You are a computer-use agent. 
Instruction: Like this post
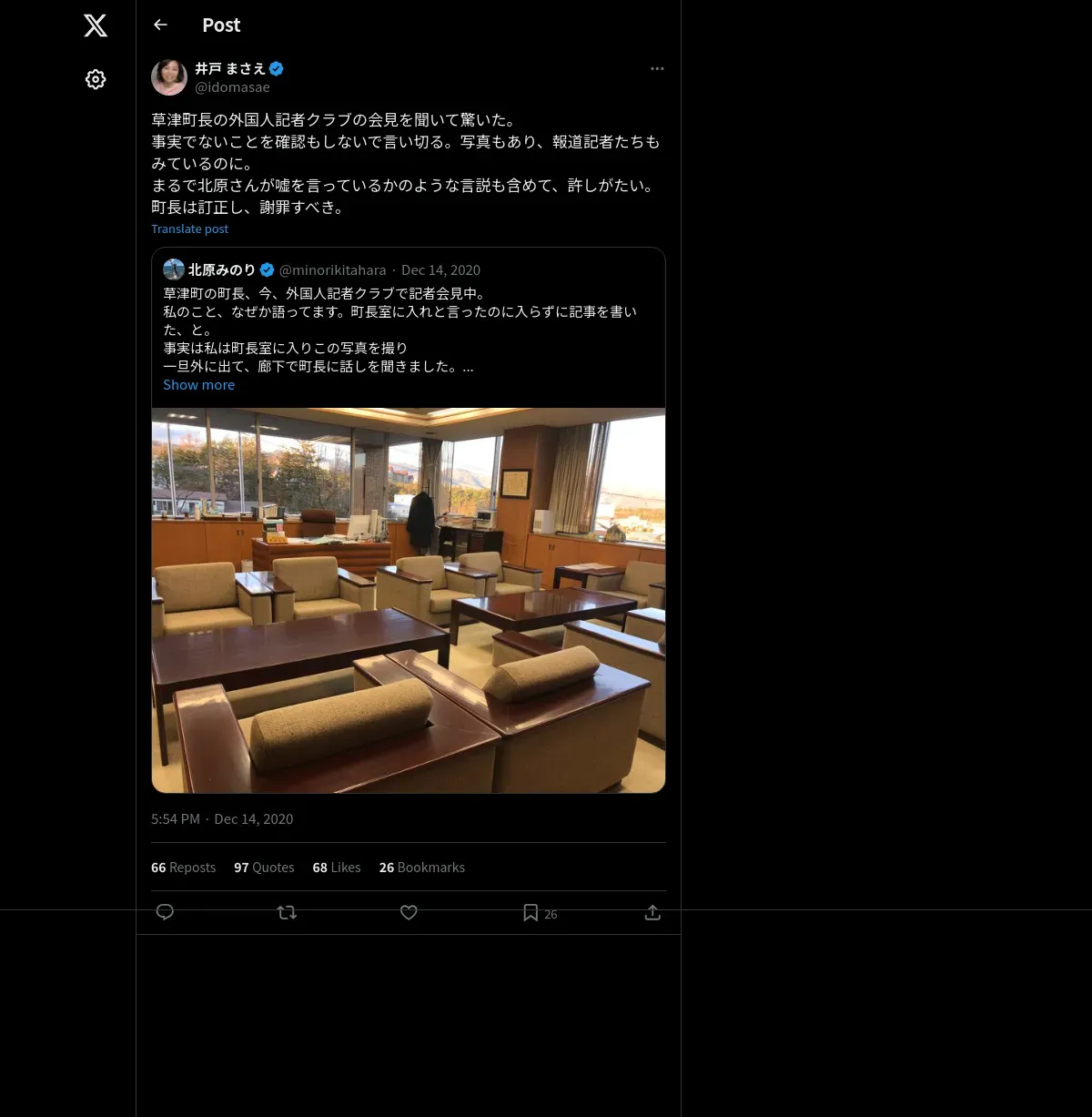tap(409, 912)
